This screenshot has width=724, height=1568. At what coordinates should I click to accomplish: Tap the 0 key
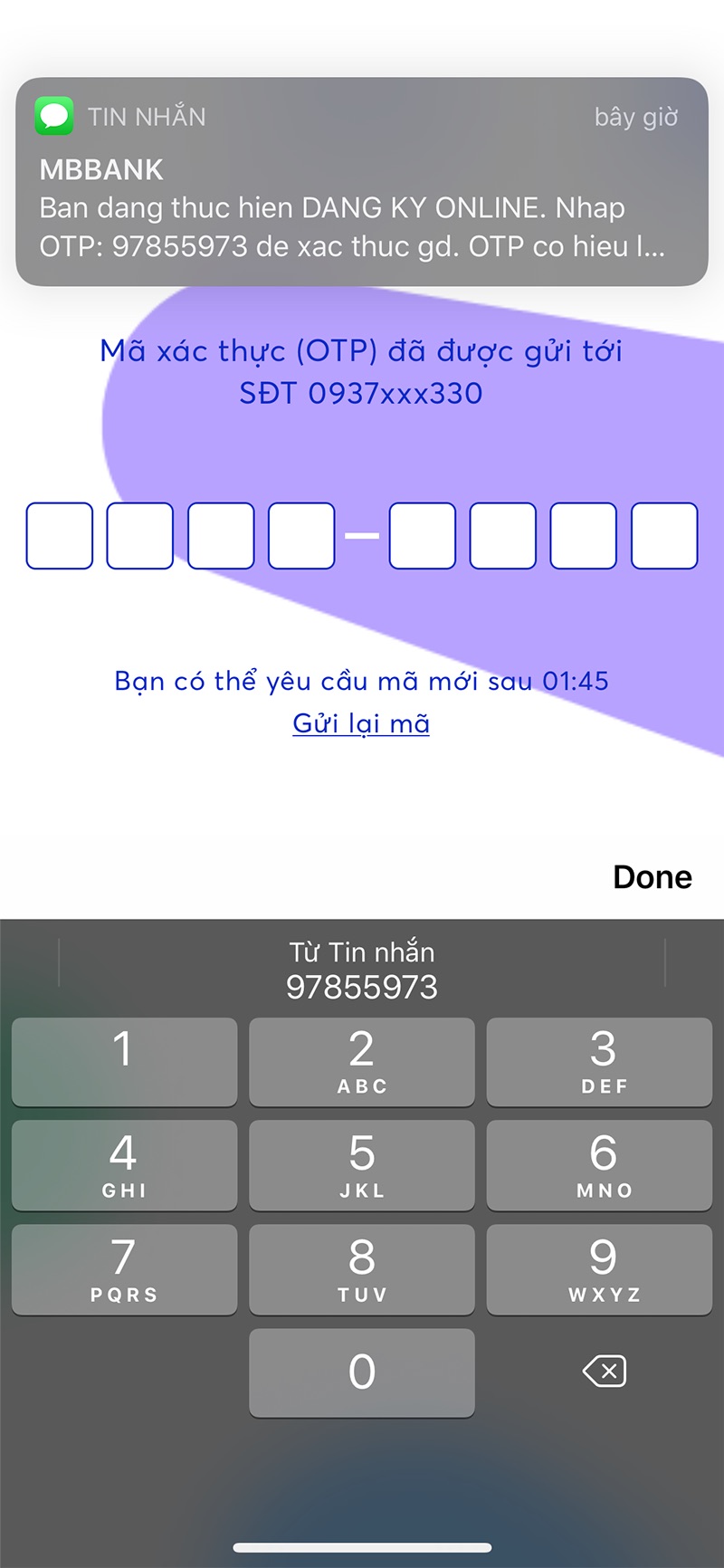point(362,1372)
